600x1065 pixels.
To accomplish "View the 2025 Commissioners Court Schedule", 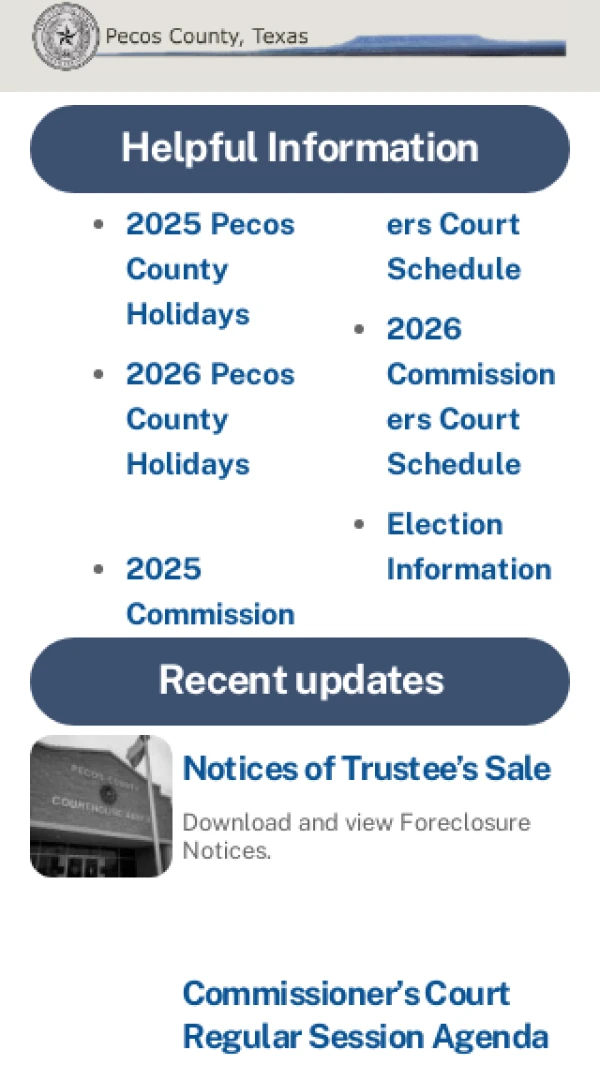I will [x=210, y=591].
